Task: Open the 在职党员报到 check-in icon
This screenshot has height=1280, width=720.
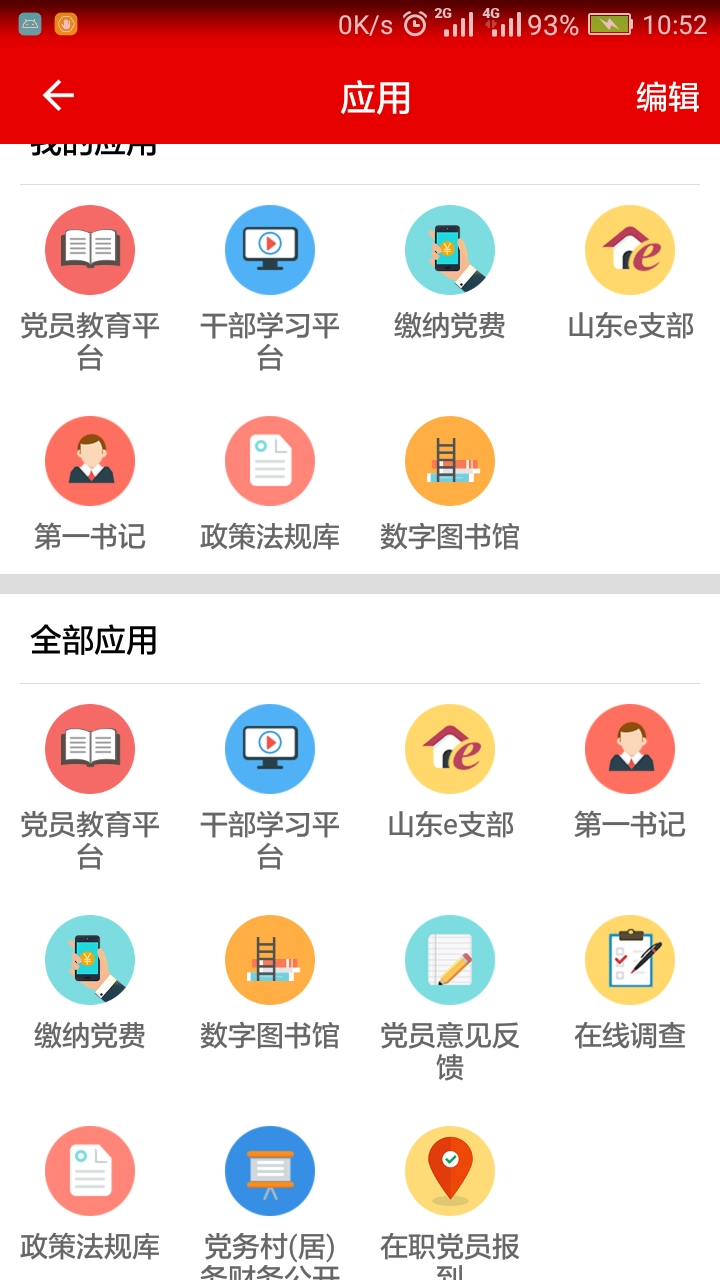Action: pyautogui.click(x=450, y=1170)
